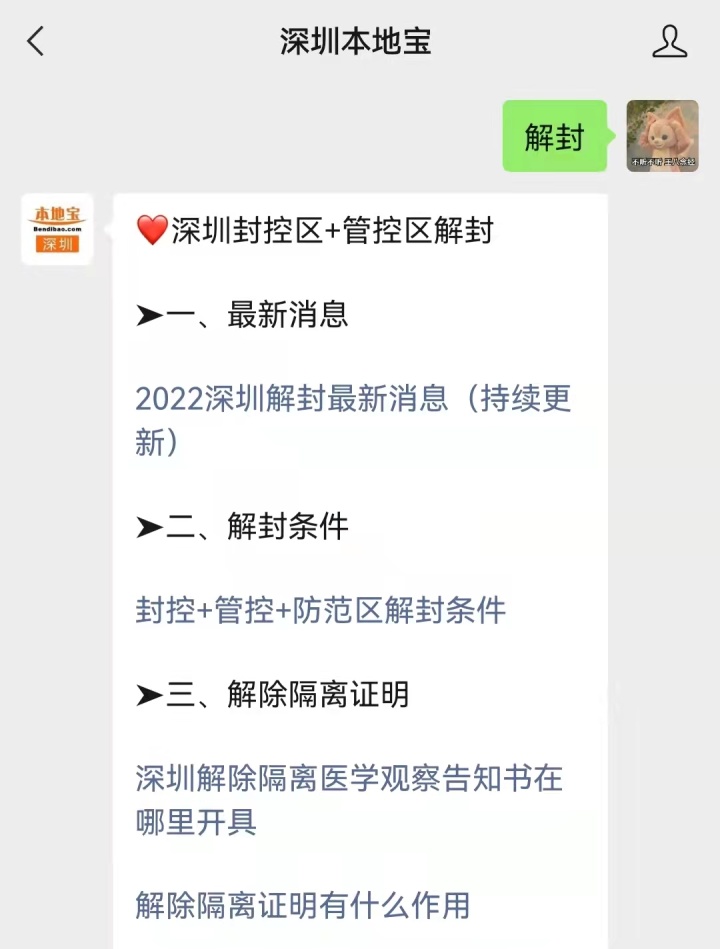Open link 深圳解除隔离医学观察告知书在哪里开具
The image size is (720, 949).
point(349,799)
